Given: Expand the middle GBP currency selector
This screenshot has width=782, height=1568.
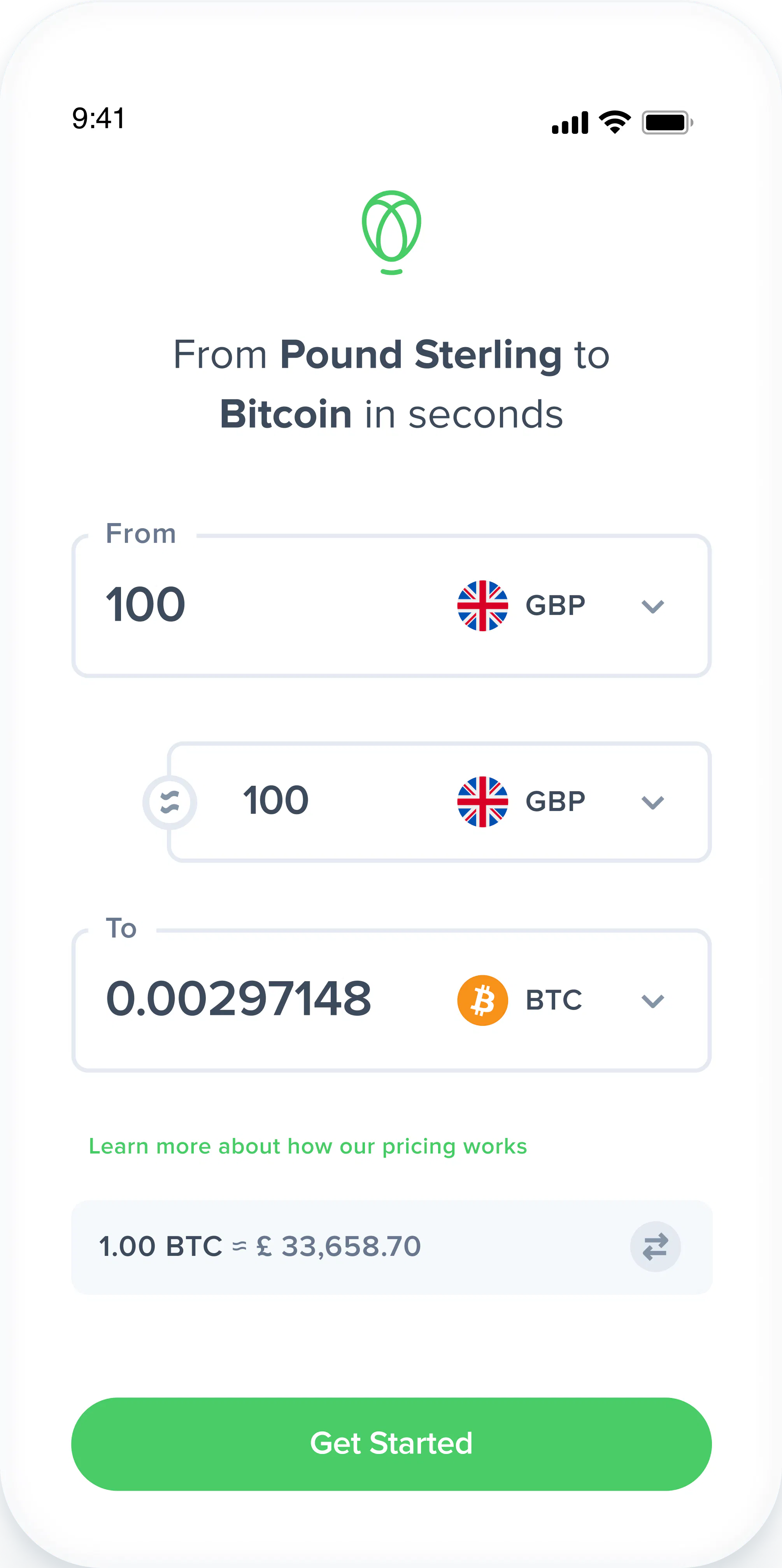Looking at the screenshot, I should point(652,802).
